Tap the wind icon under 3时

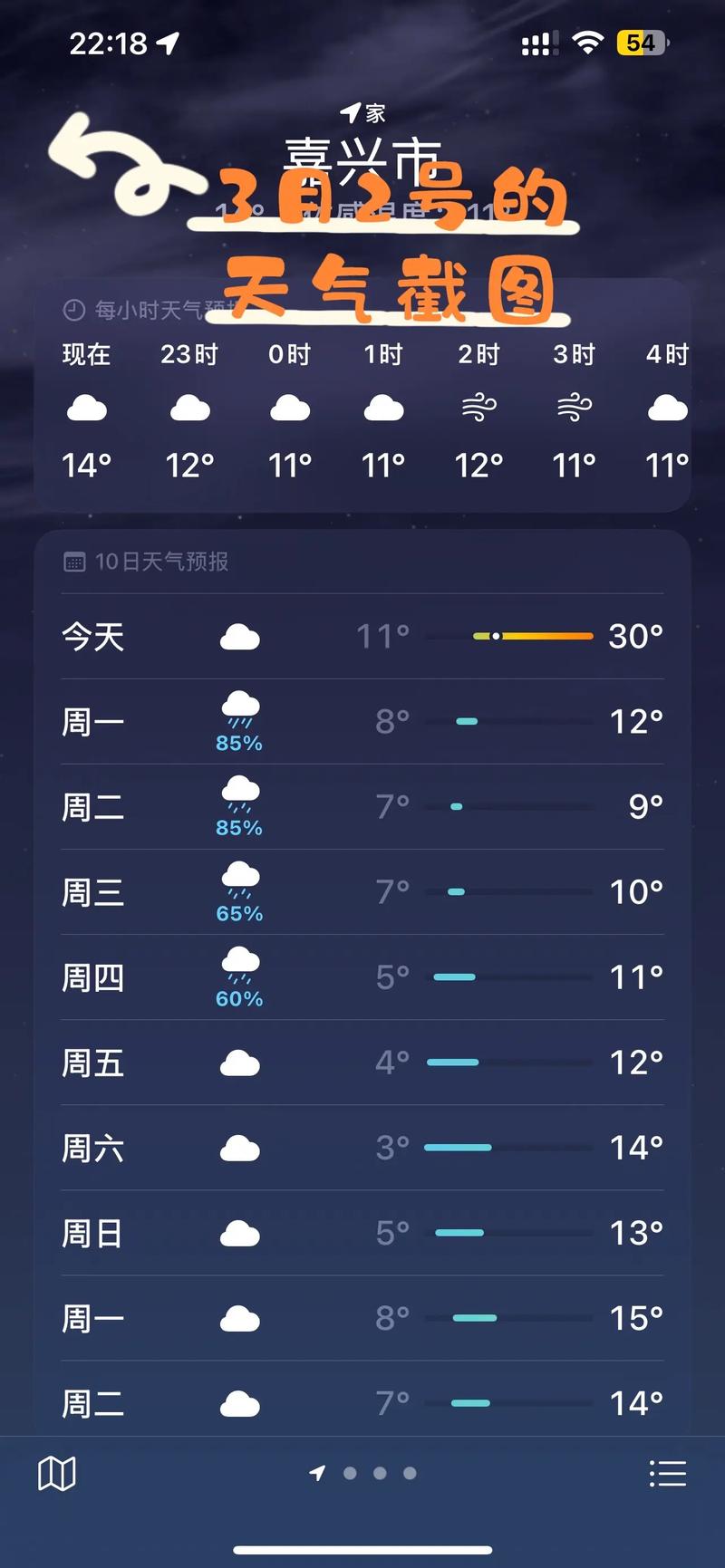tap(573, 409)
